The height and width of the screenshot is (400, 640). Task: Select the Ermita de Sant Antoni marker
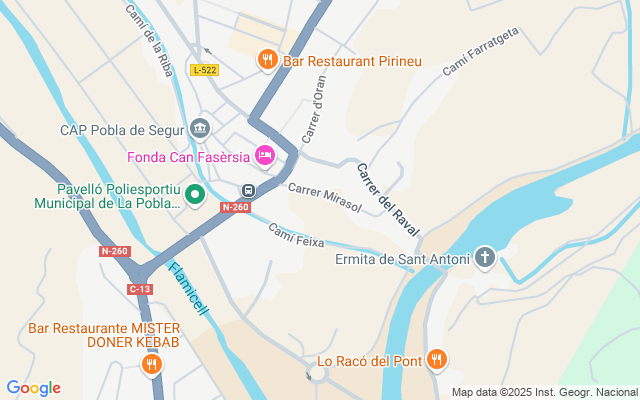[x=485, y=258]
